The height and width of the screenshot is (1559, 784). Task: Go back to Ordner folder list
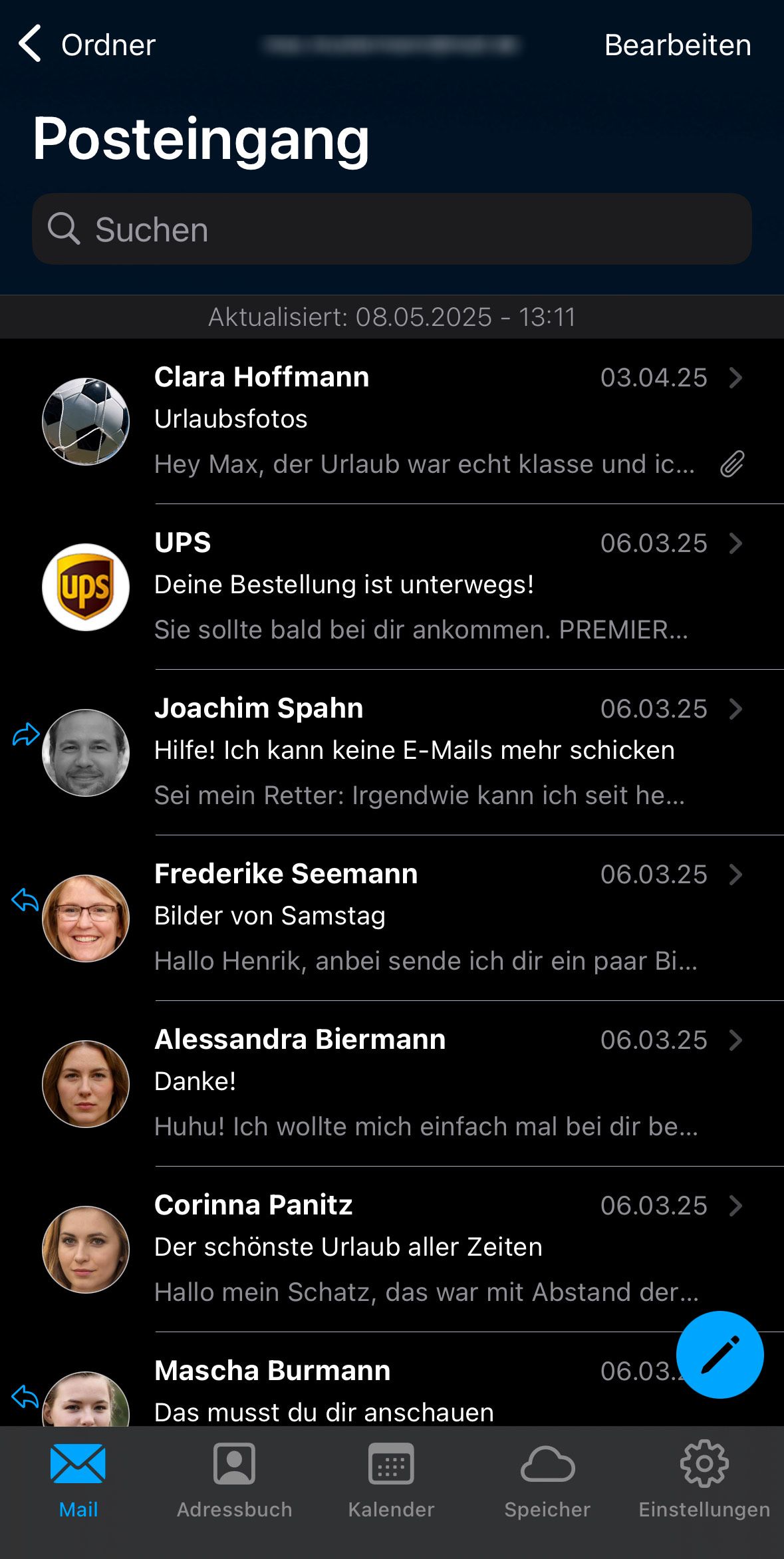click(86, 45)
